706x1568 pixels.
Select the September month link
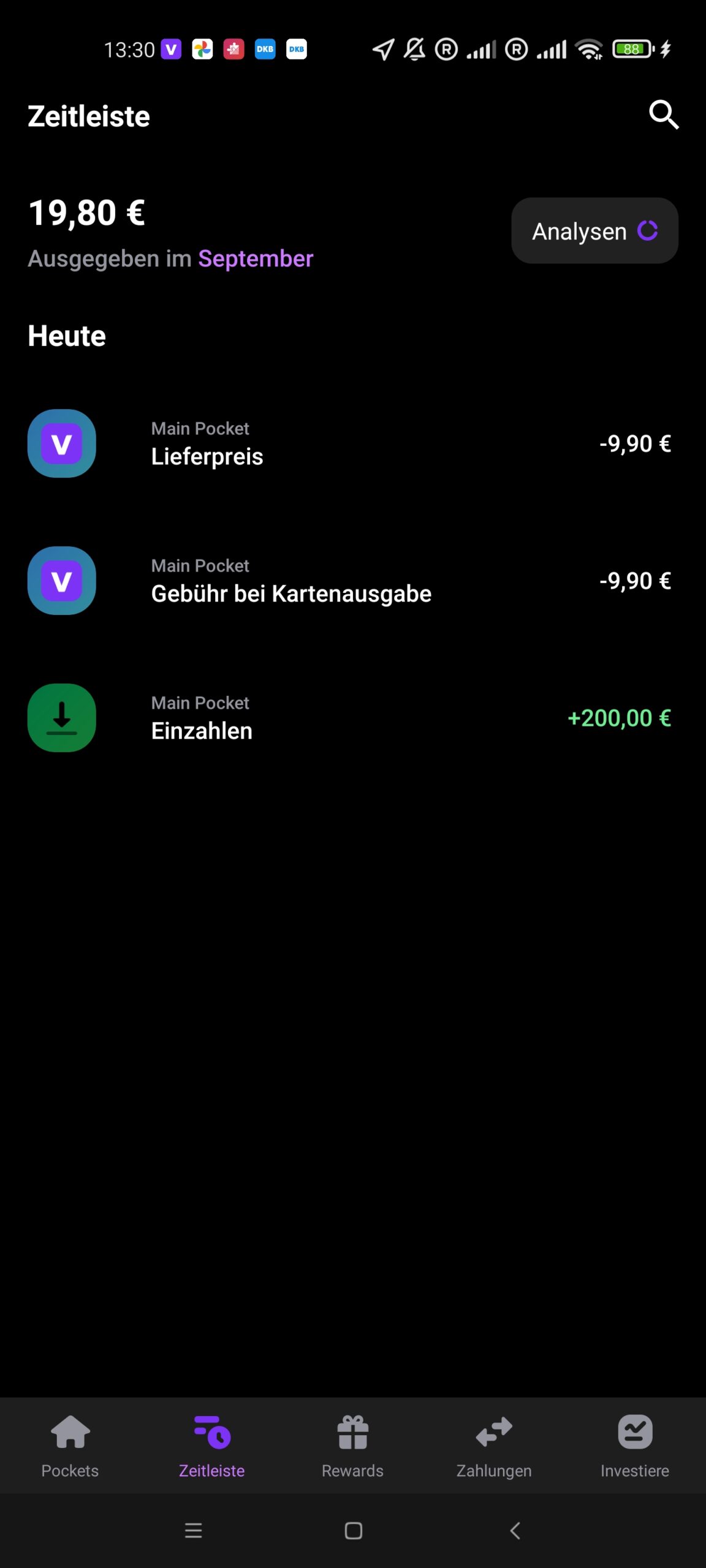tap(256, 258)
